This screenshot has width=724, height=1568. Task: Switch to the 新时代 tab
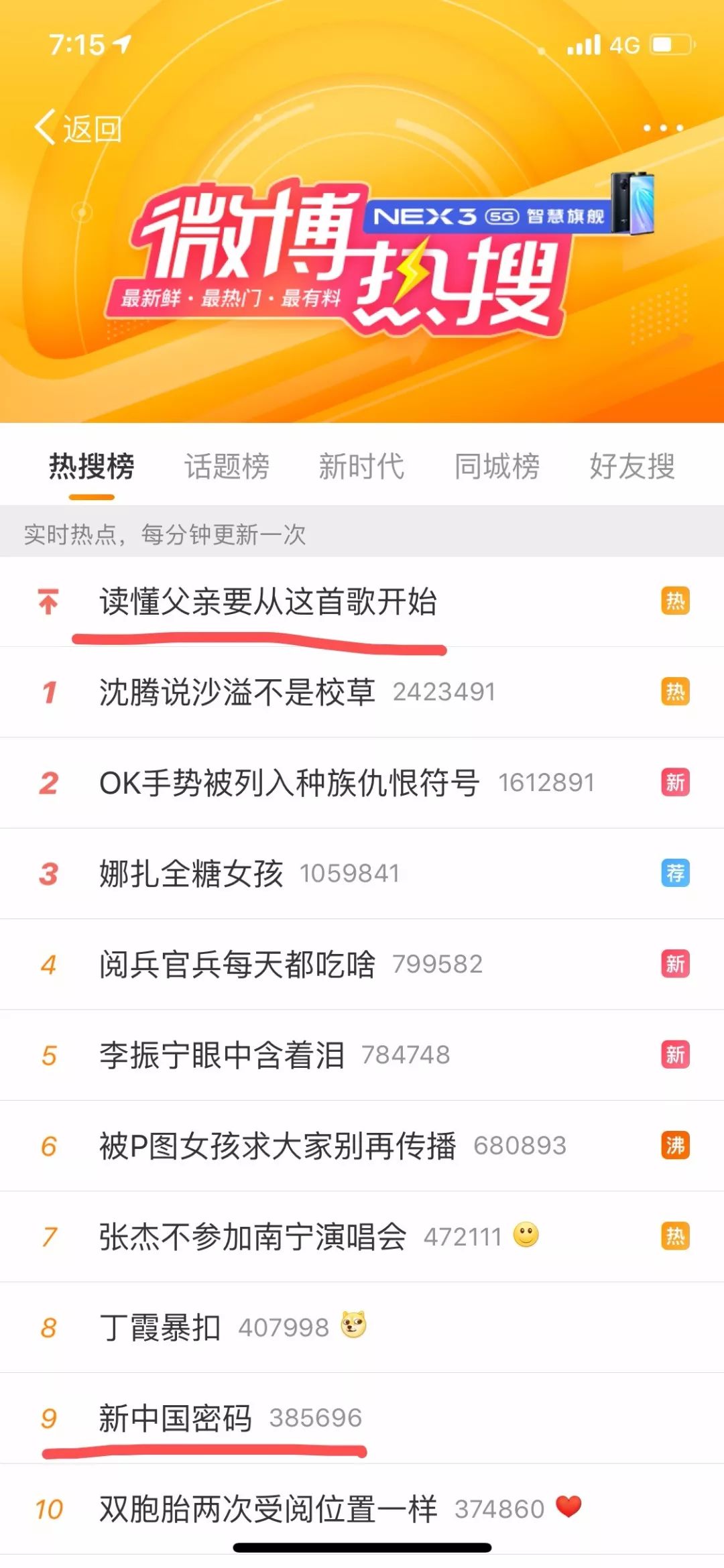click(x=361, y=467)
